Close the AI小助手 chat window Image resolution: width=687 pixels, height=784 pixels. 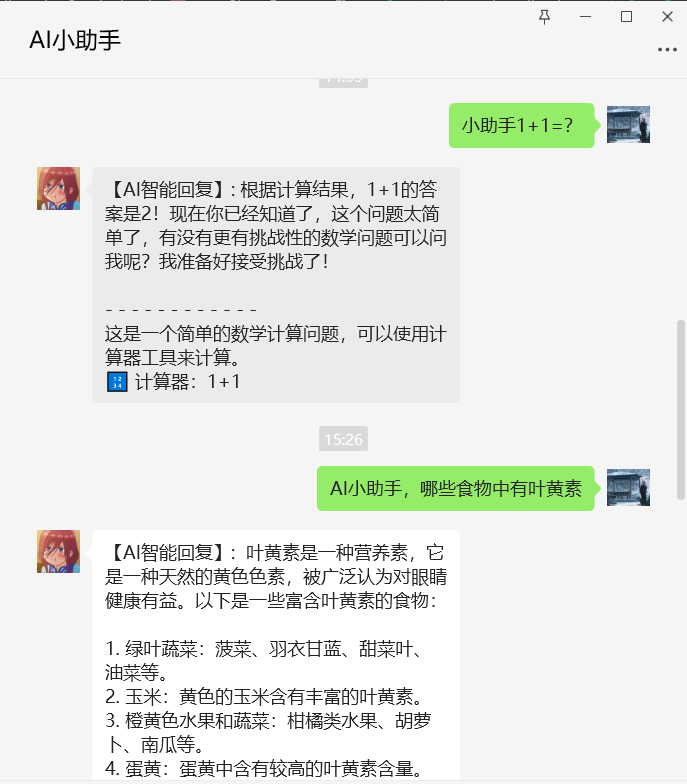coord(668,16)
